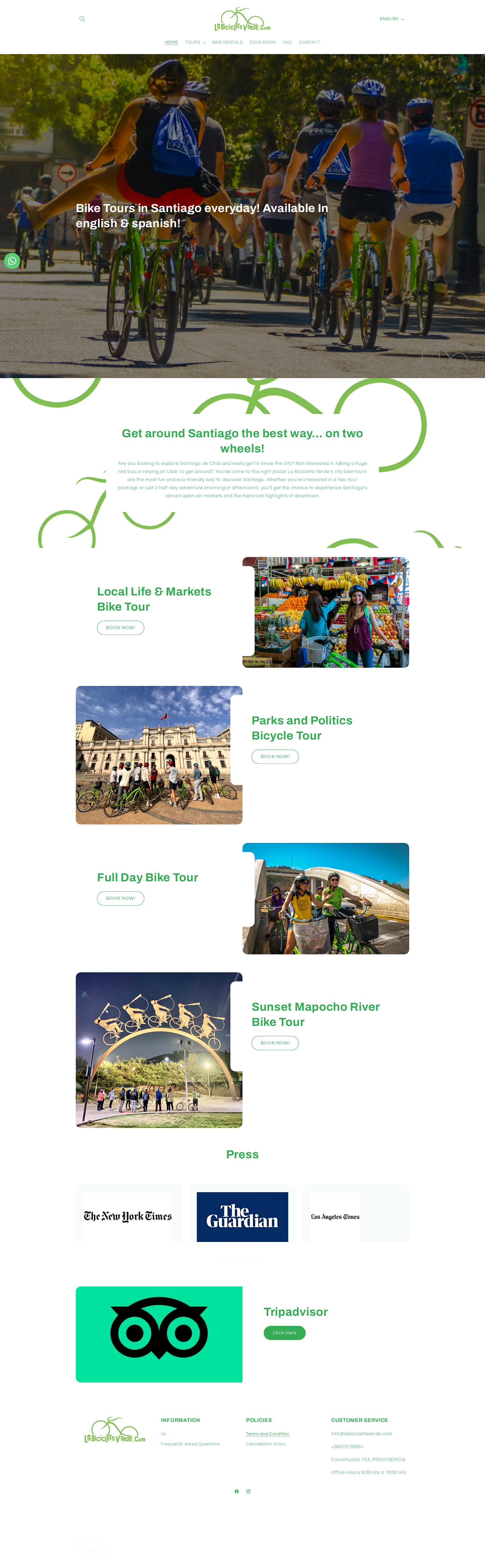
Task: Visit the FAQ page
Action: click(287, 43)
